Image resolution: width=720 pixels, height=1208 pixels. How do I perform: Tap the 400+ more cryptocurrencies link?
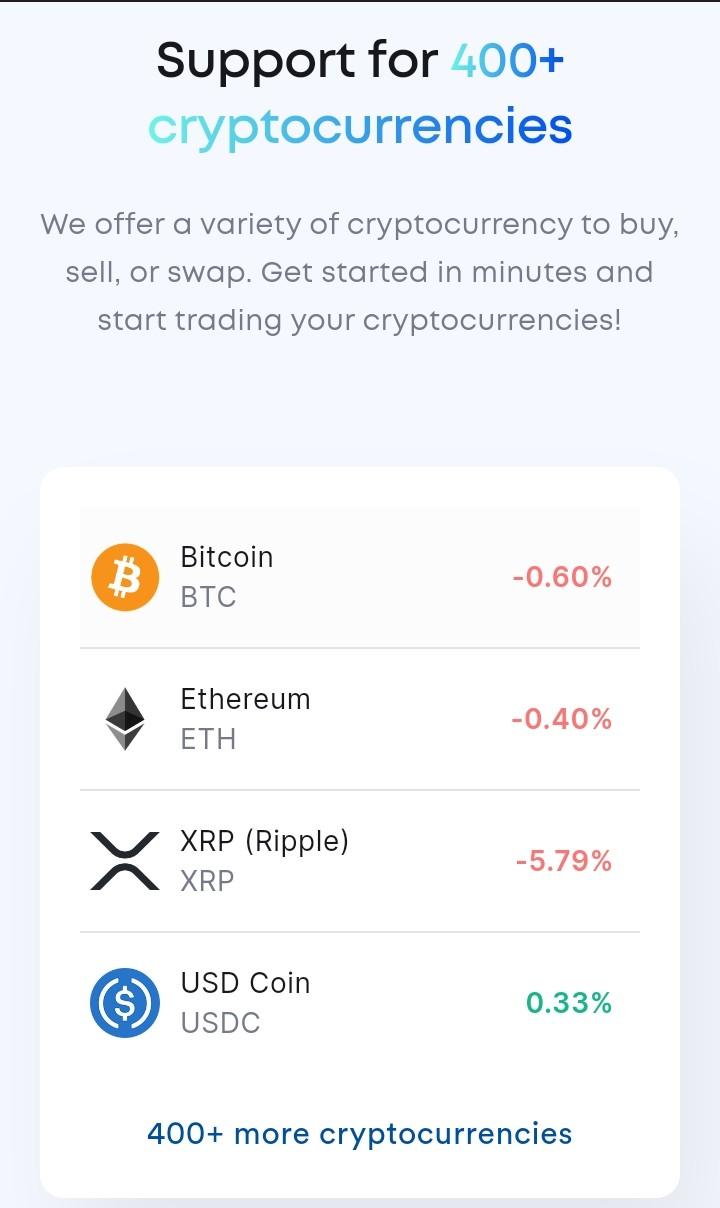click(360, 1133)
